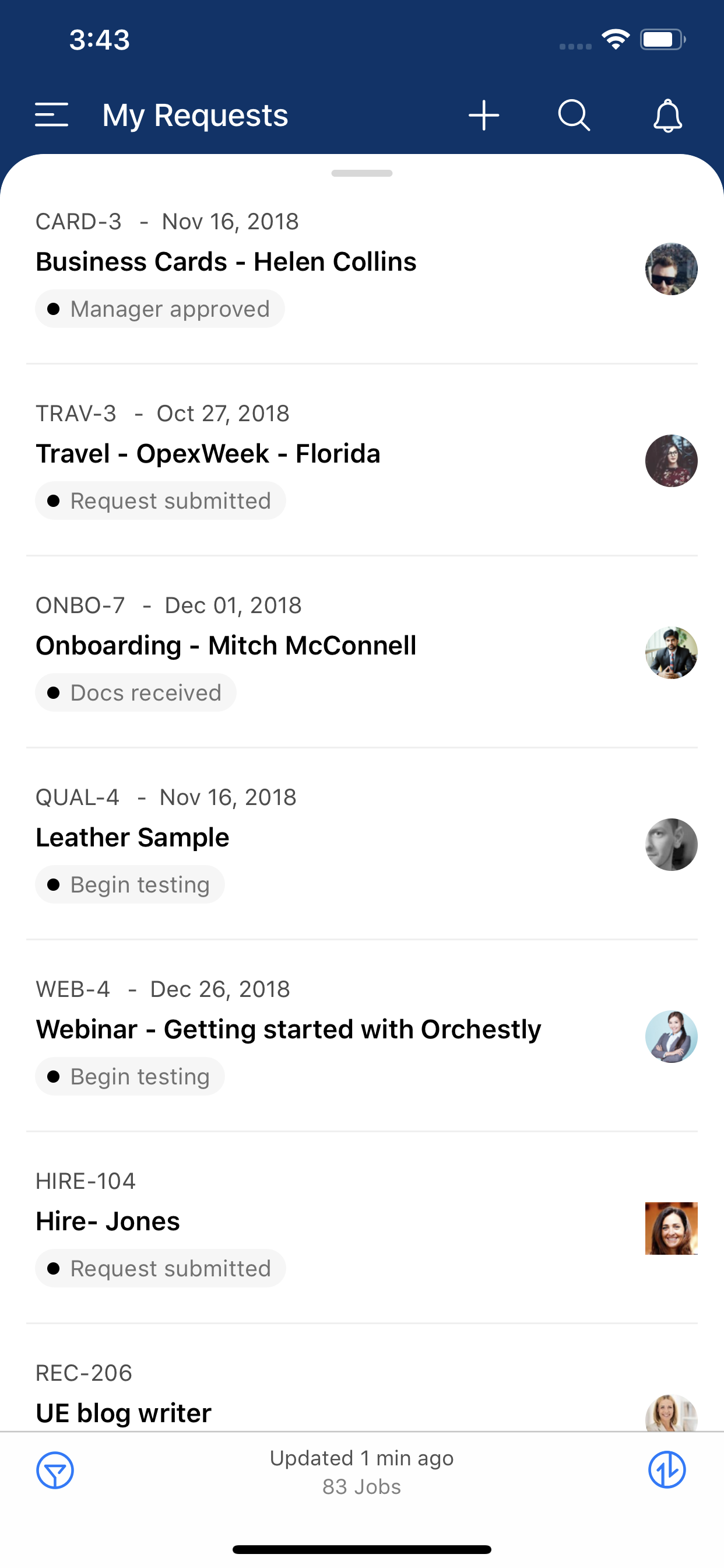724x1568 pixels.
Task: Open the notifications bell
Action: pyautogui.click(x=667, y=115)
